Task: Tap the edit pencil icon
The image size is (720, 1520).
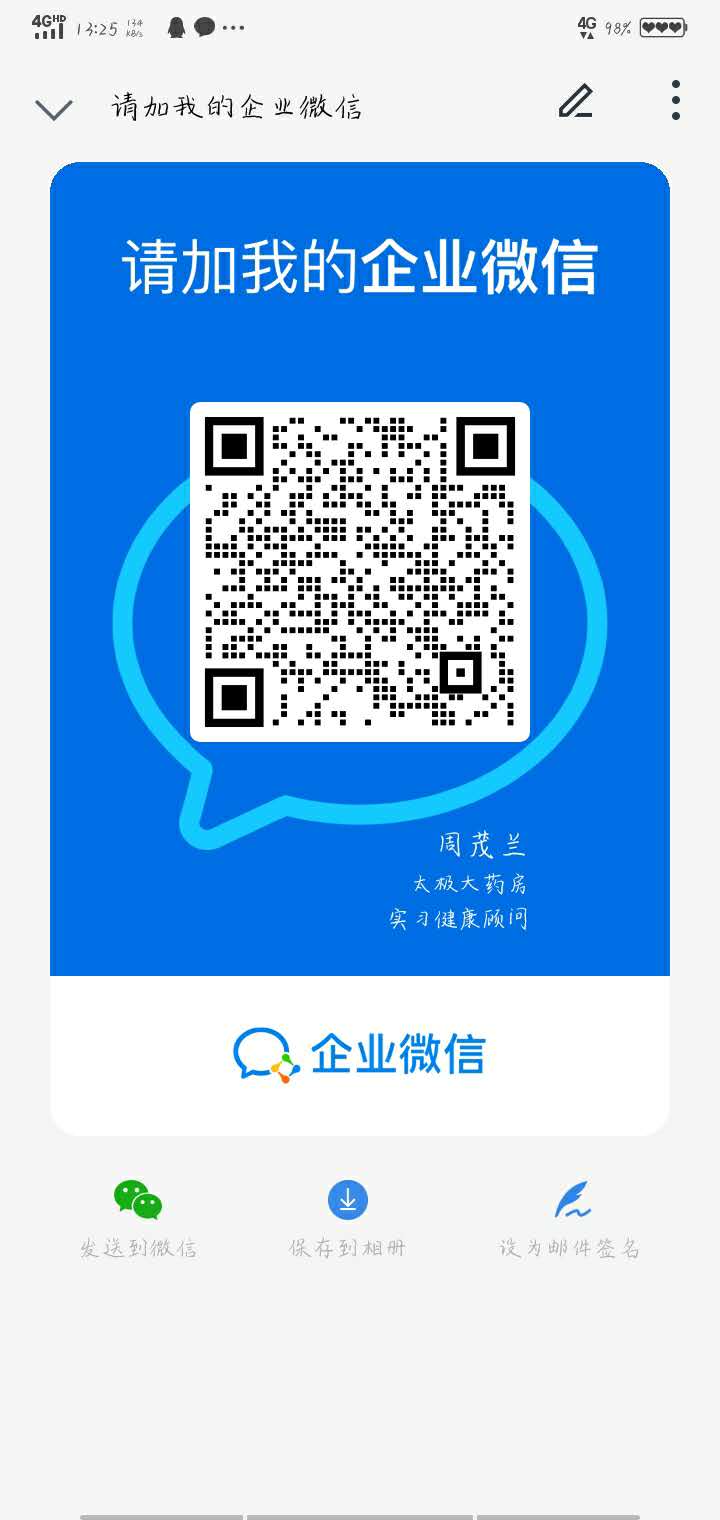Action: click(576, 100)
